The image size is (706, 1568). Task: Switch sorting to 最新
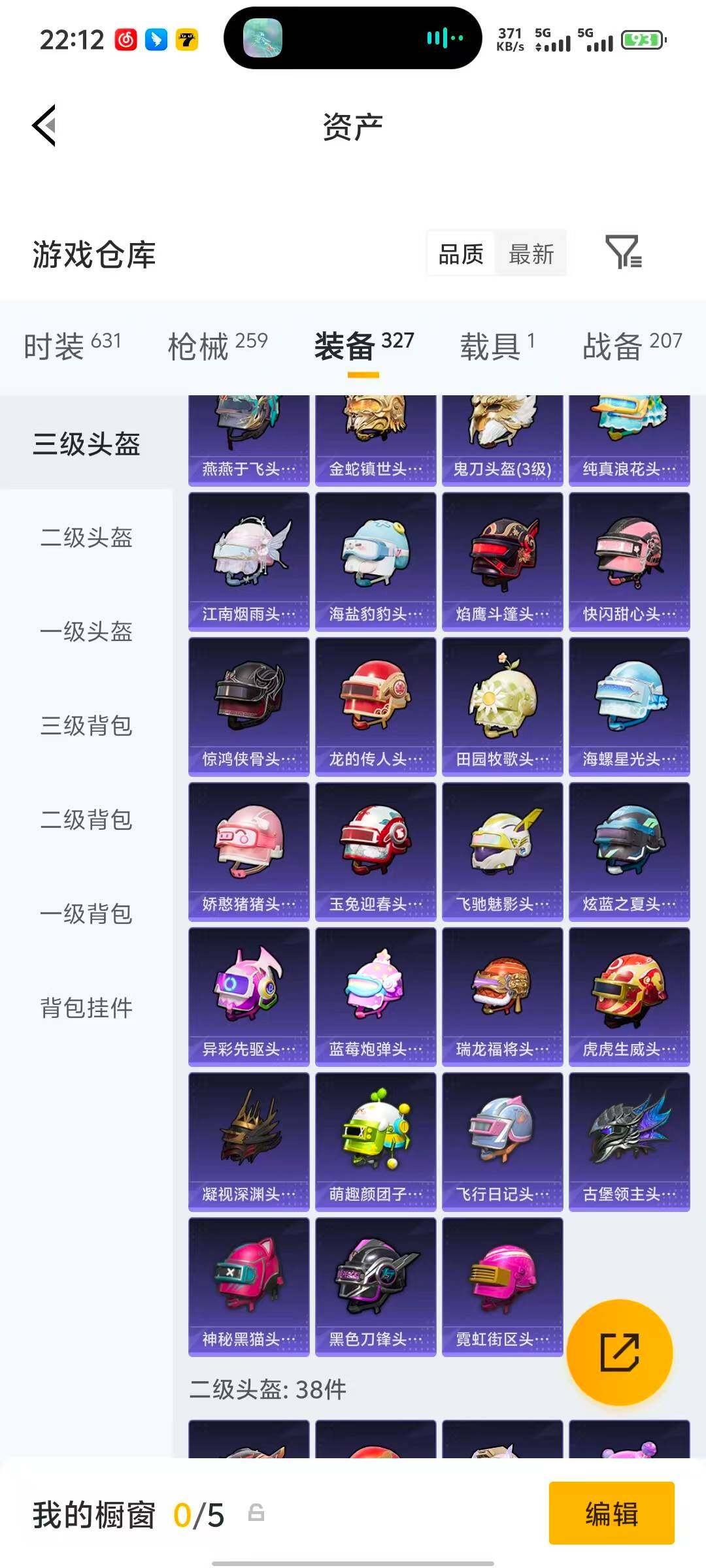pyautogui.click(x=531, y=255)
